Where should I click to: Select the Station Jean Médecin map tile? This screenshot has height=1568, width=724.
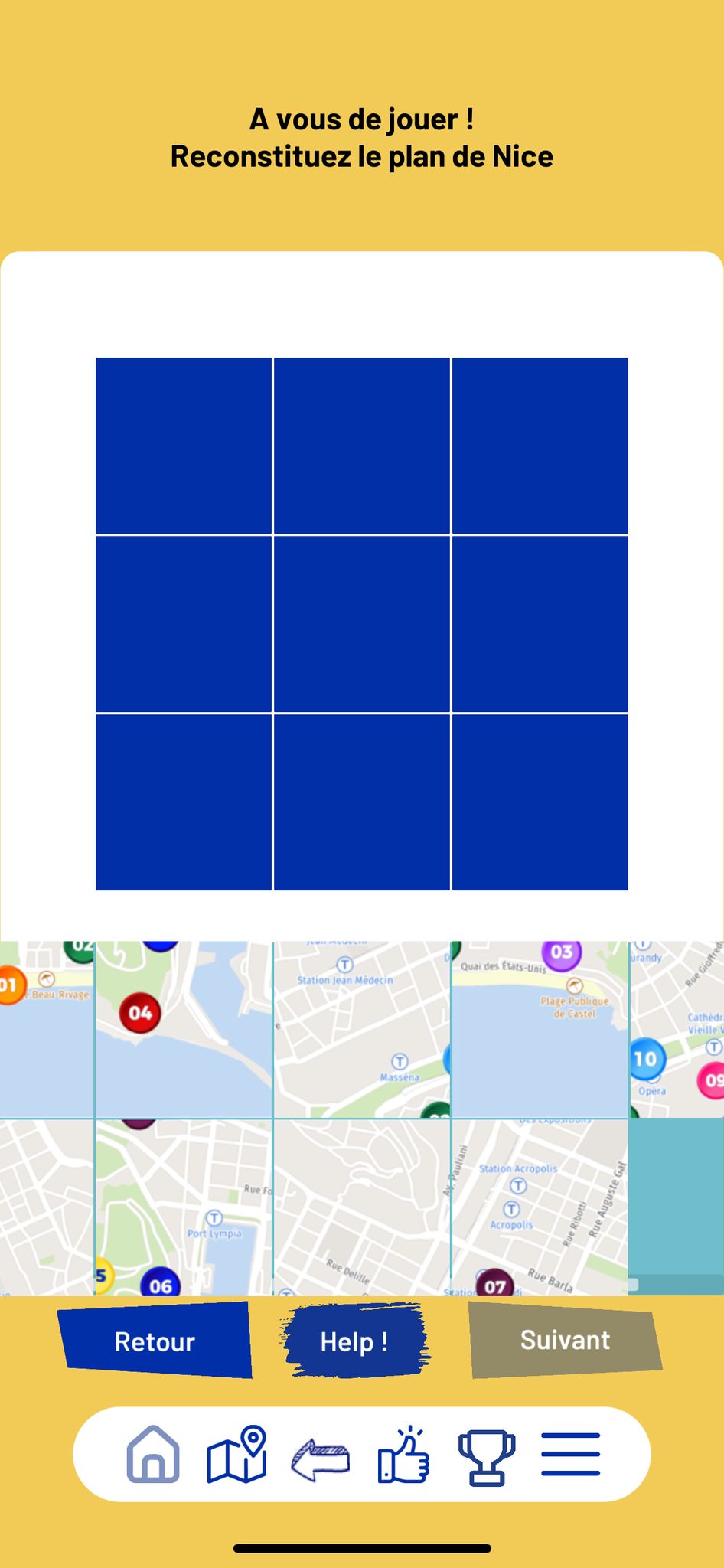[362, 1030]
